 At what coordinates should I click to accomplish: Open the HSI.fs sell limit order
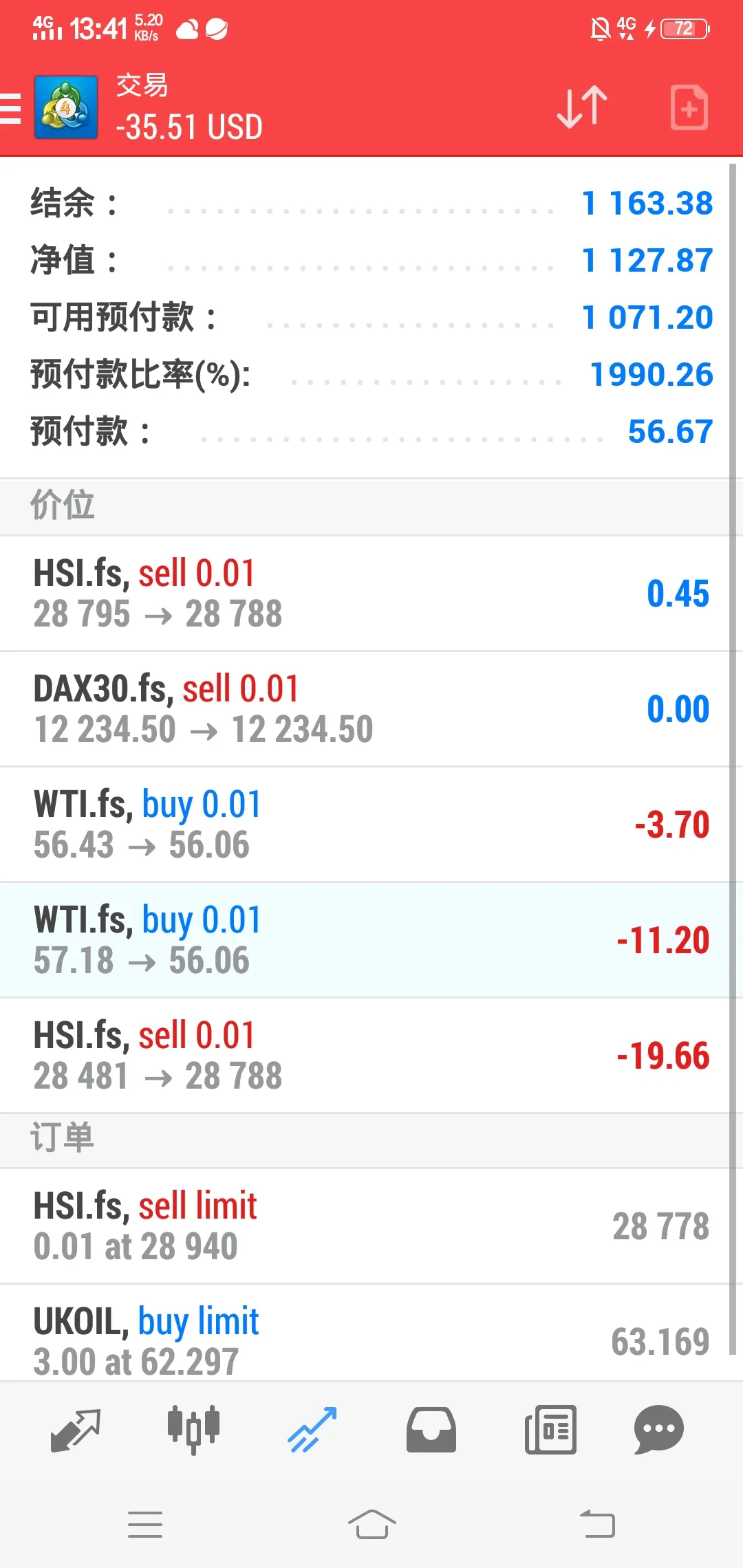(x=365, y=1226)
